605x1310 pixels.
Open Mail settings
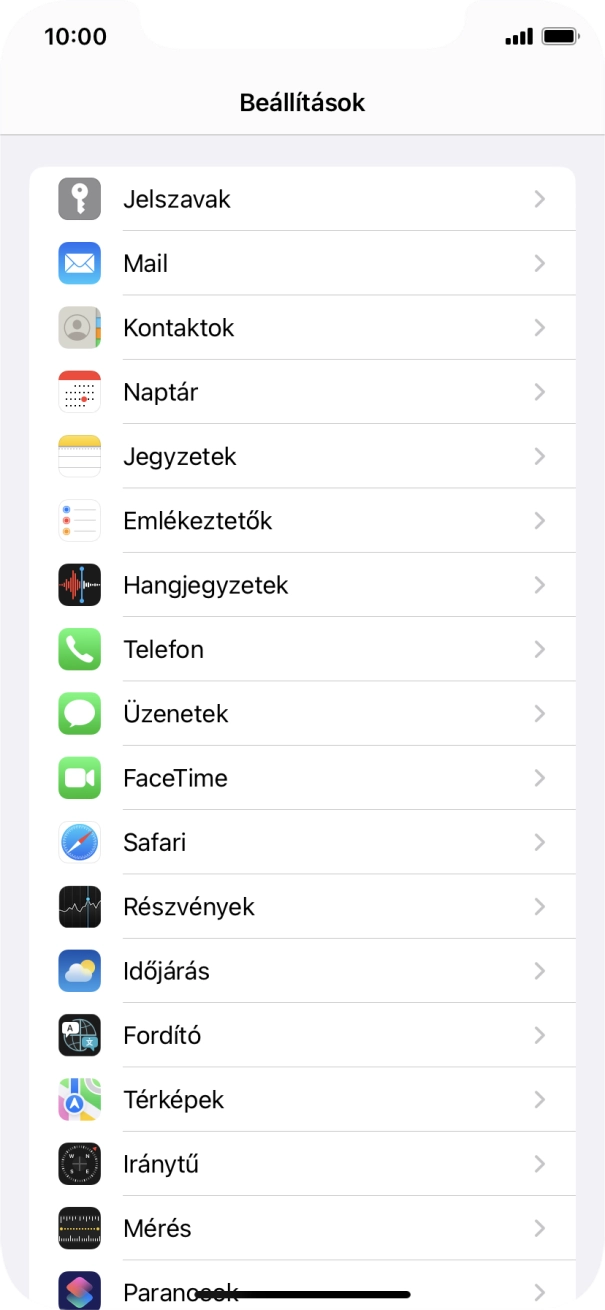(x=302, y=264)
